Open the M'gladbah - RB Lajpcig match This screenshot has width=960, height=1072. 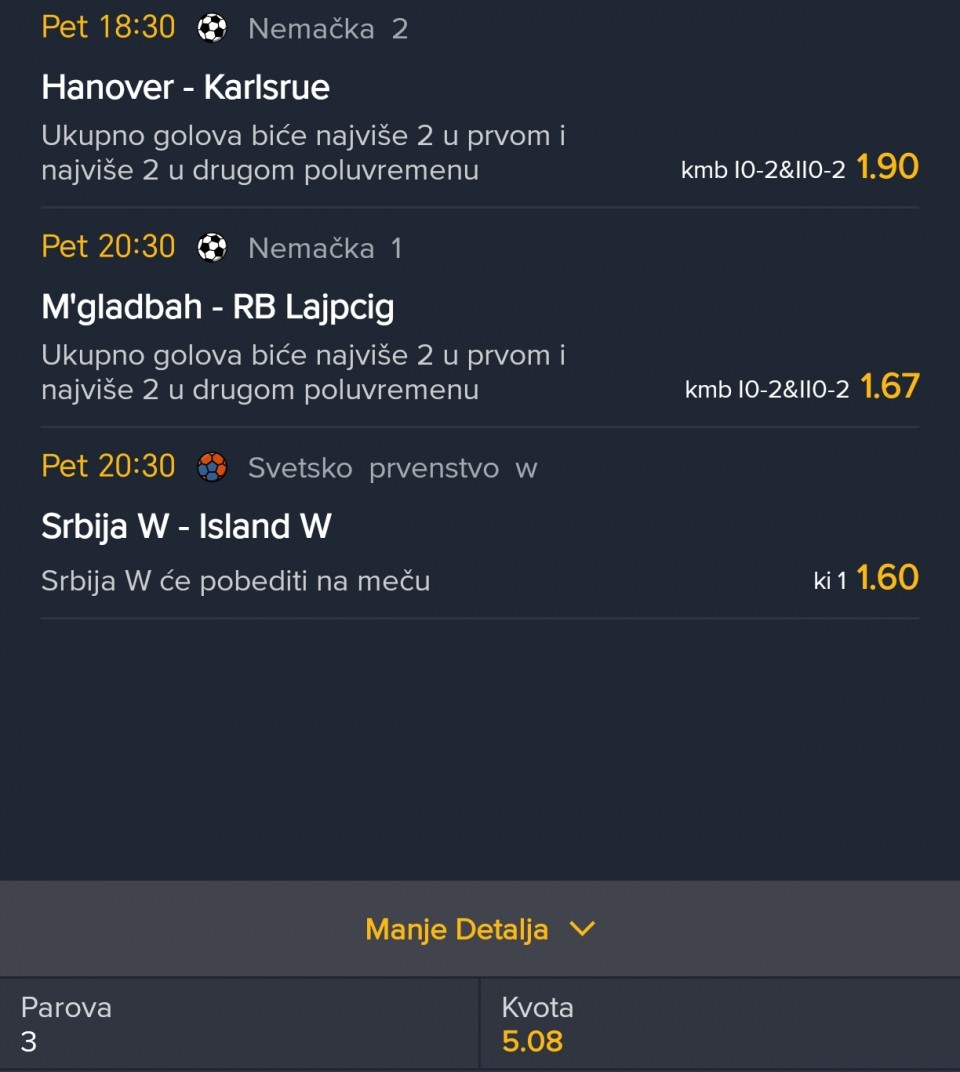coord(218,307)
